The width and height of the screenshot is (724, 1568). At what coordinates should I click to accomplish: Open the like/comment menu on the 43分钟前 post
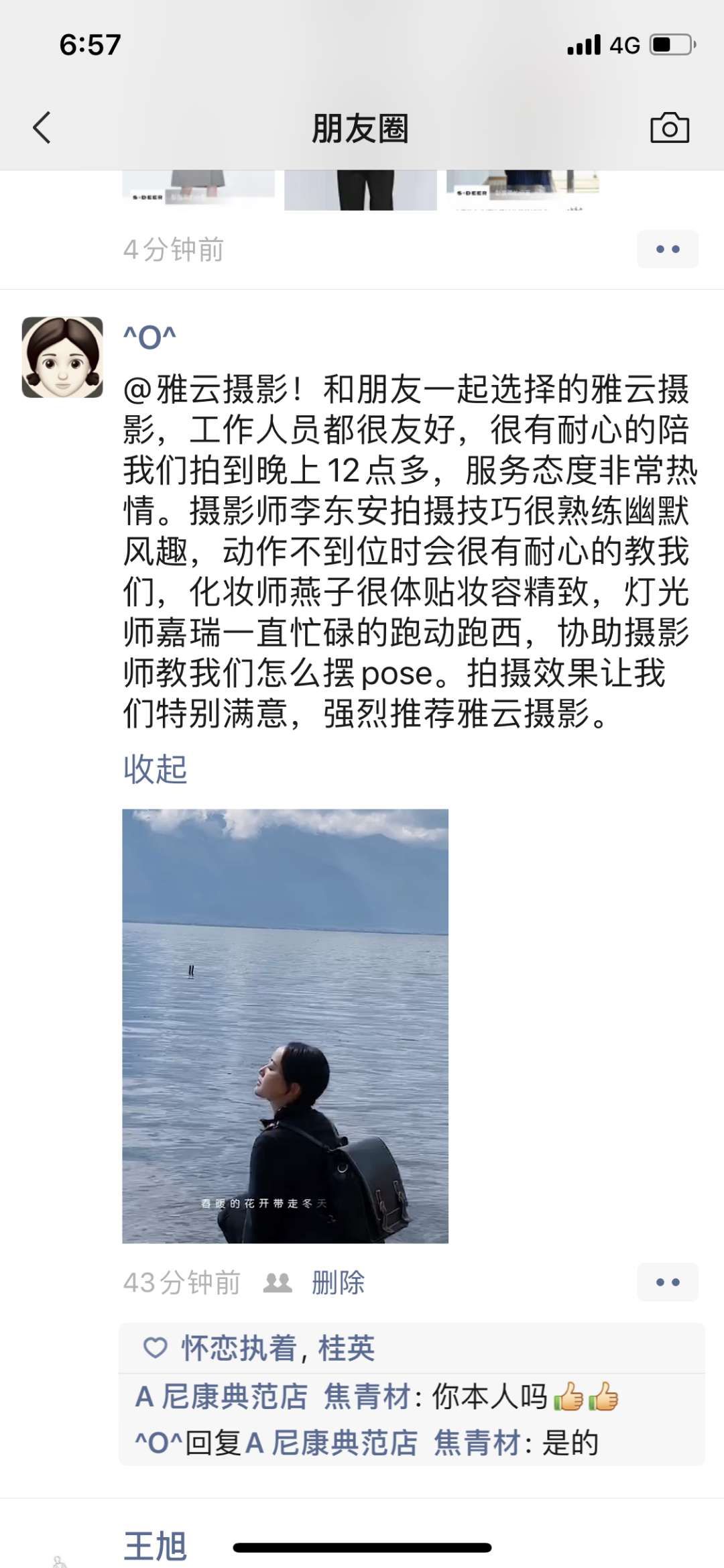pyautogui.click(x=667, y=1282)
